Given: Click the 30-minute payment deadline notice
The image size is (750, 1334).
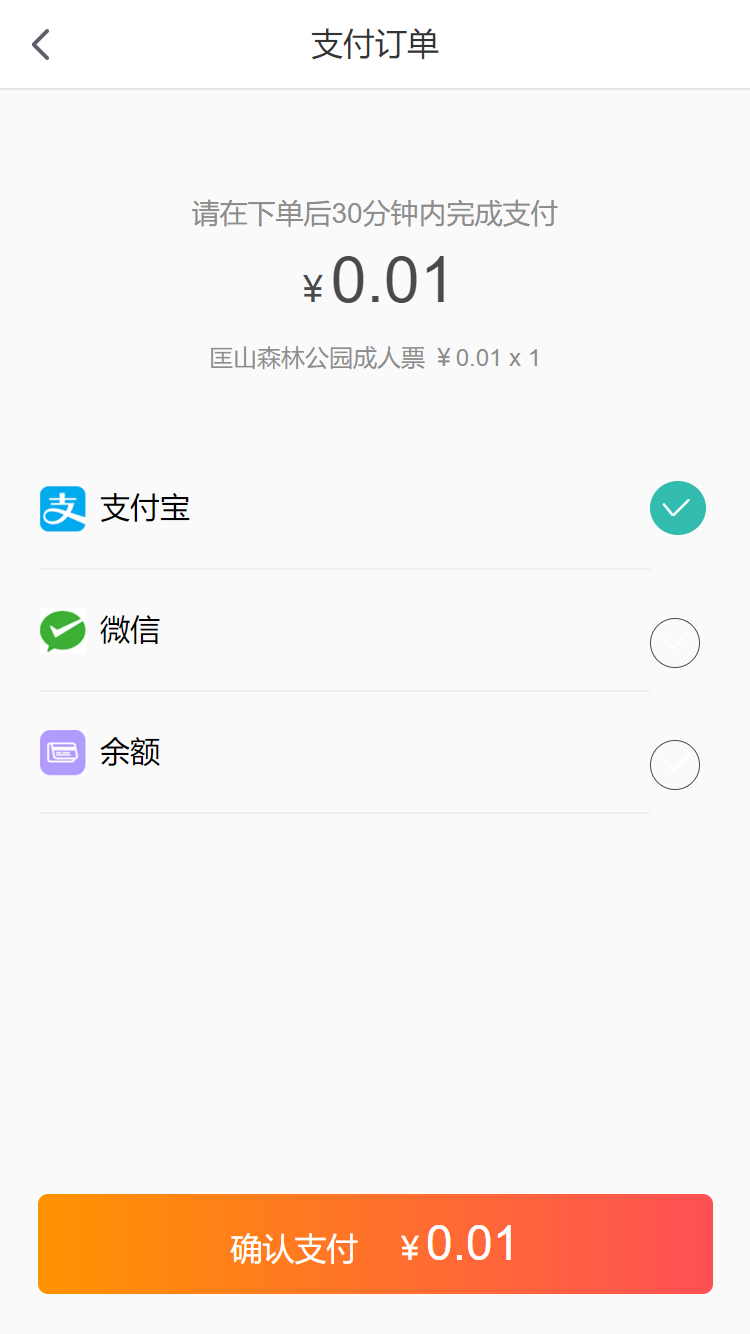Looking at the screenshot, I should [x=375, y=214].
